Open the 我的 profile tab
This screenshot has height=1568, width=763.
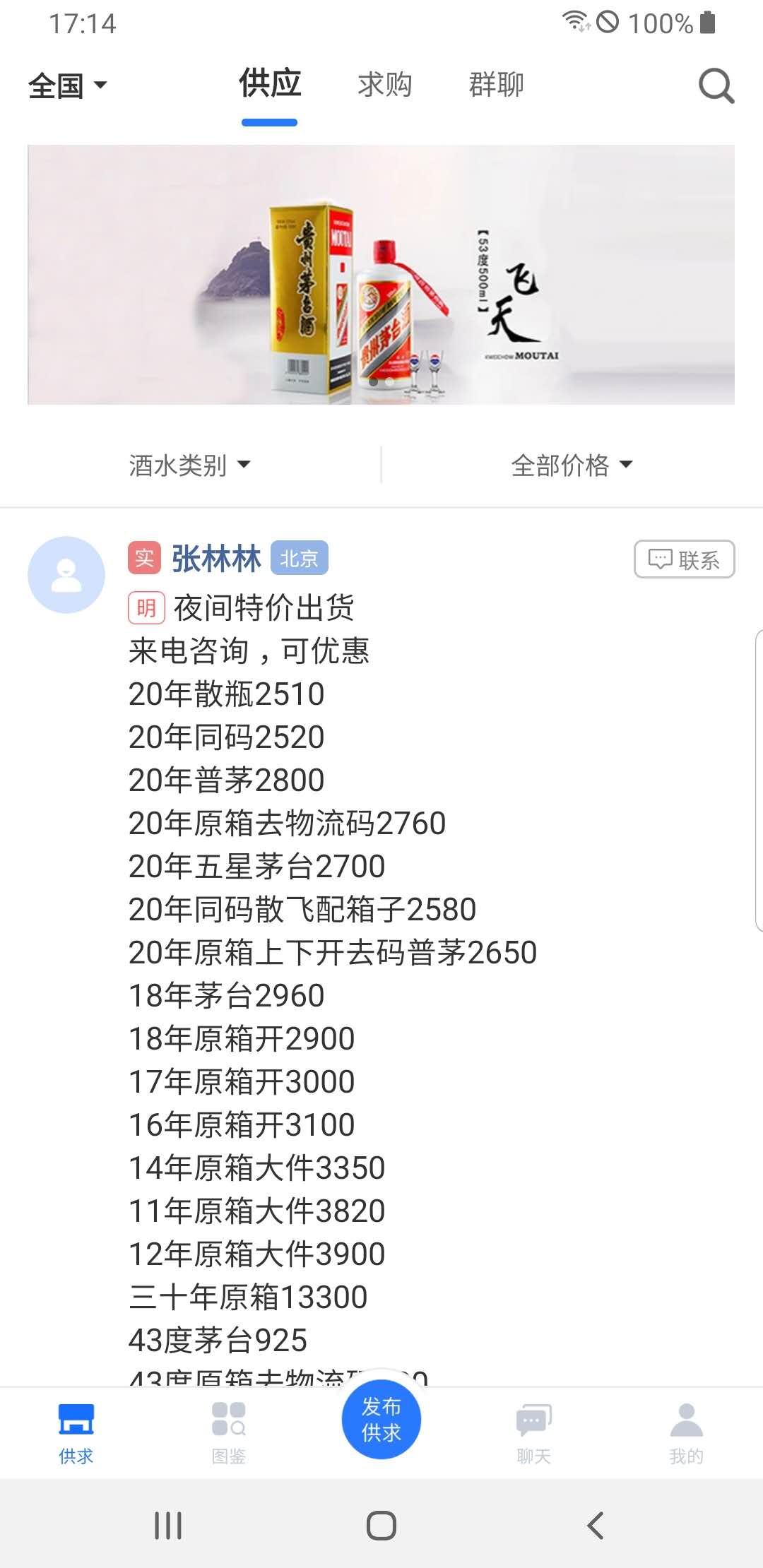click(x=686, y=1432)
